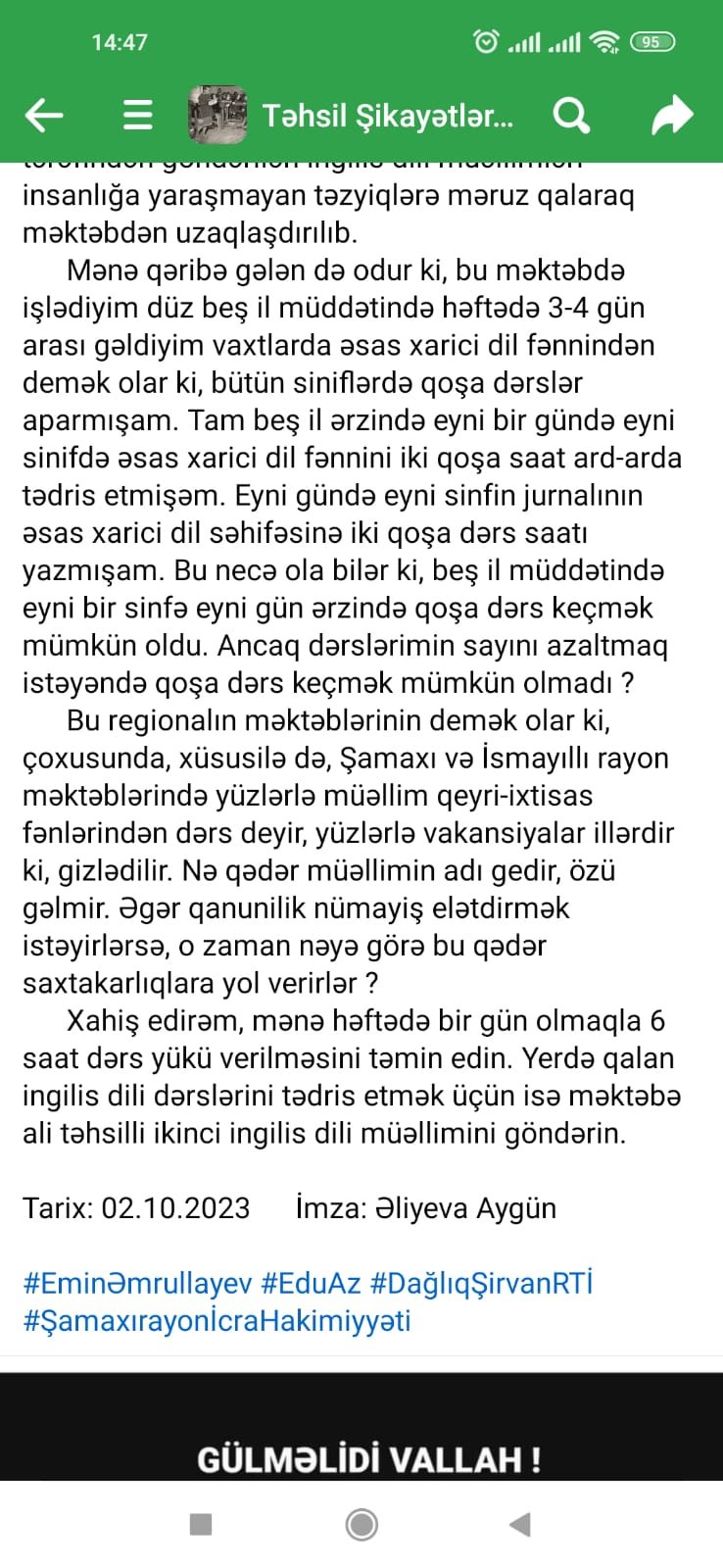
Task: Open the #EminƏmrullayev hashtag
Action: [x=137, y=1283]
